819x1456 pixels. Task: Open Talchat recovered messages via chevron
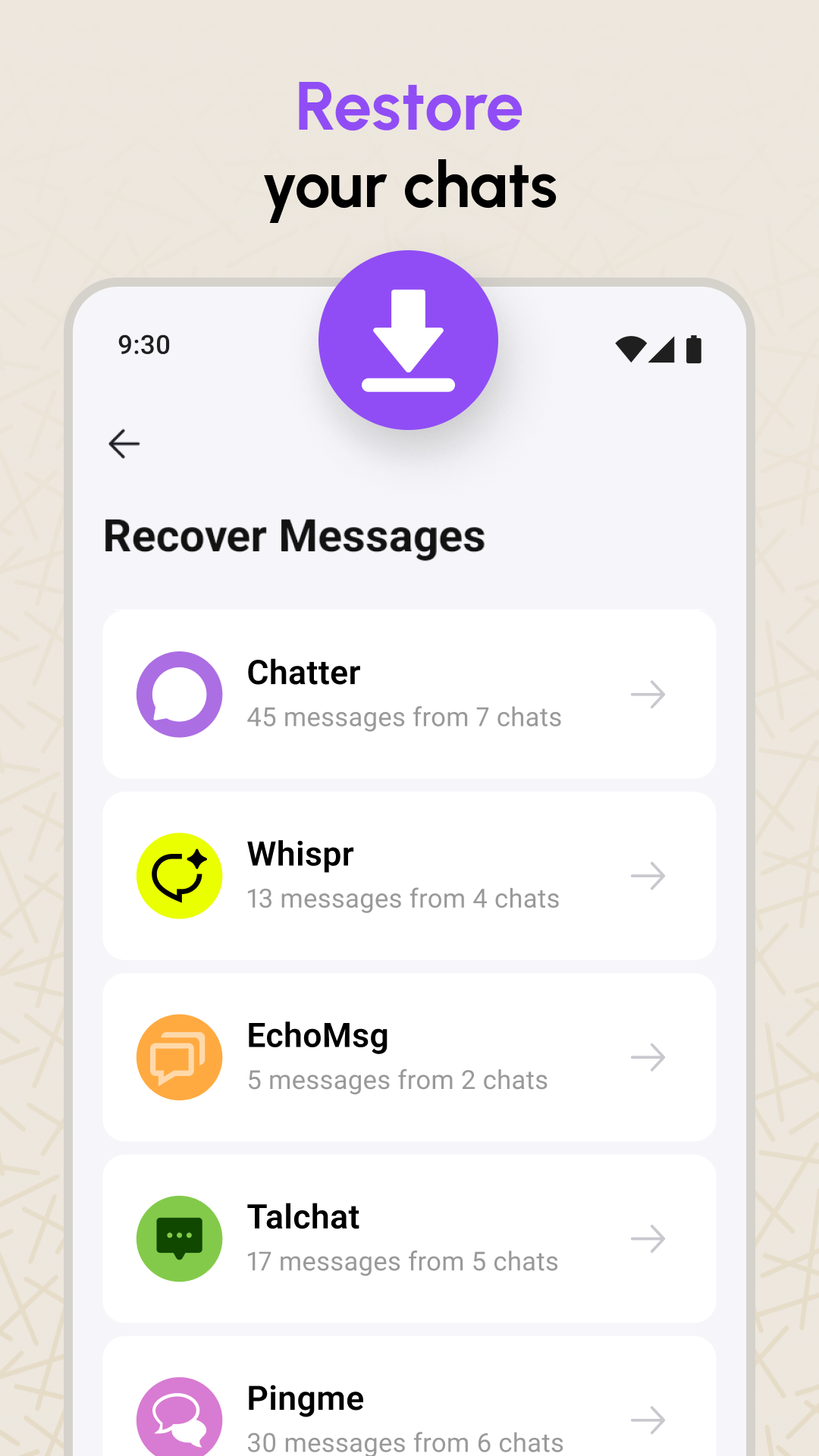(x=648, y=1238)
